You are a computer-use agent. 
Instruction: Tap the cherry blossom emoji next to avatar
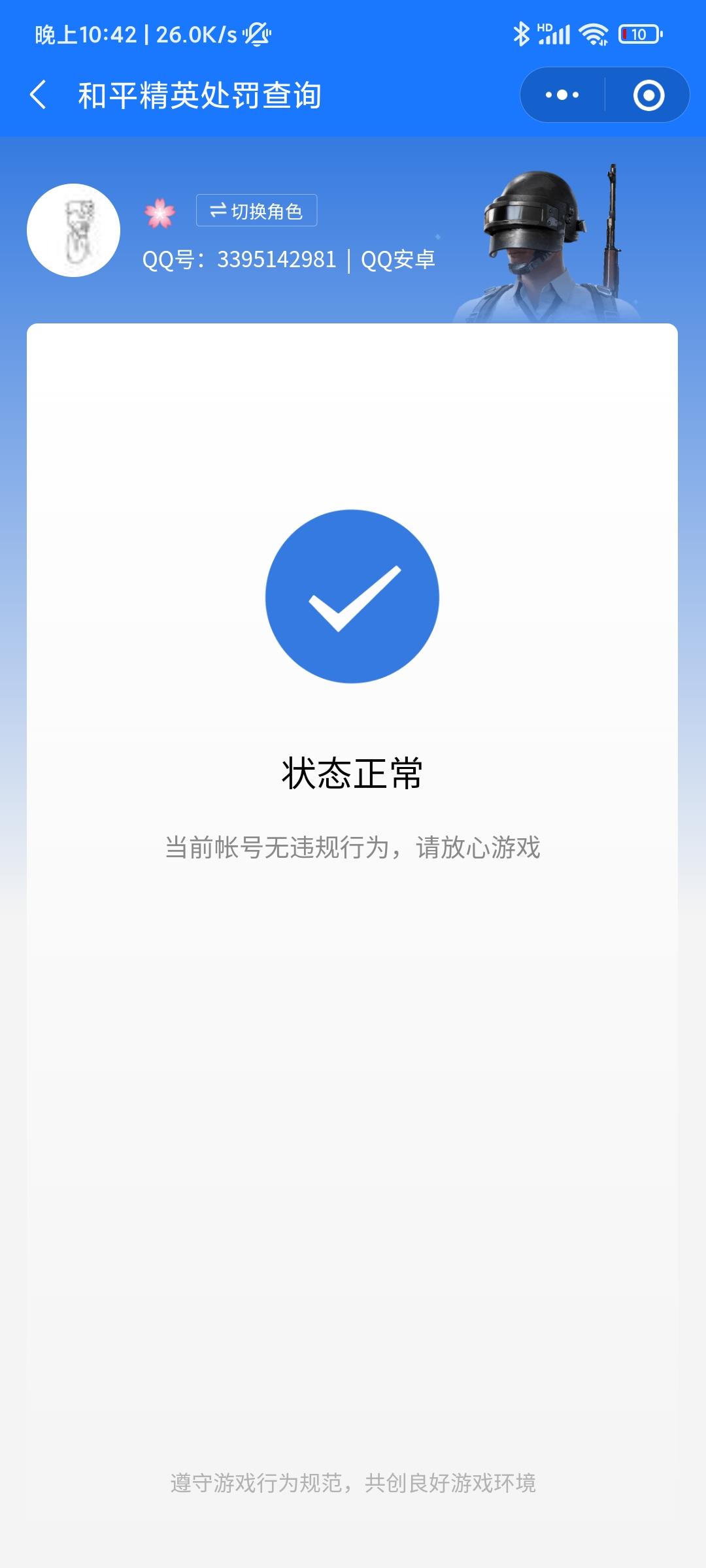161,211
